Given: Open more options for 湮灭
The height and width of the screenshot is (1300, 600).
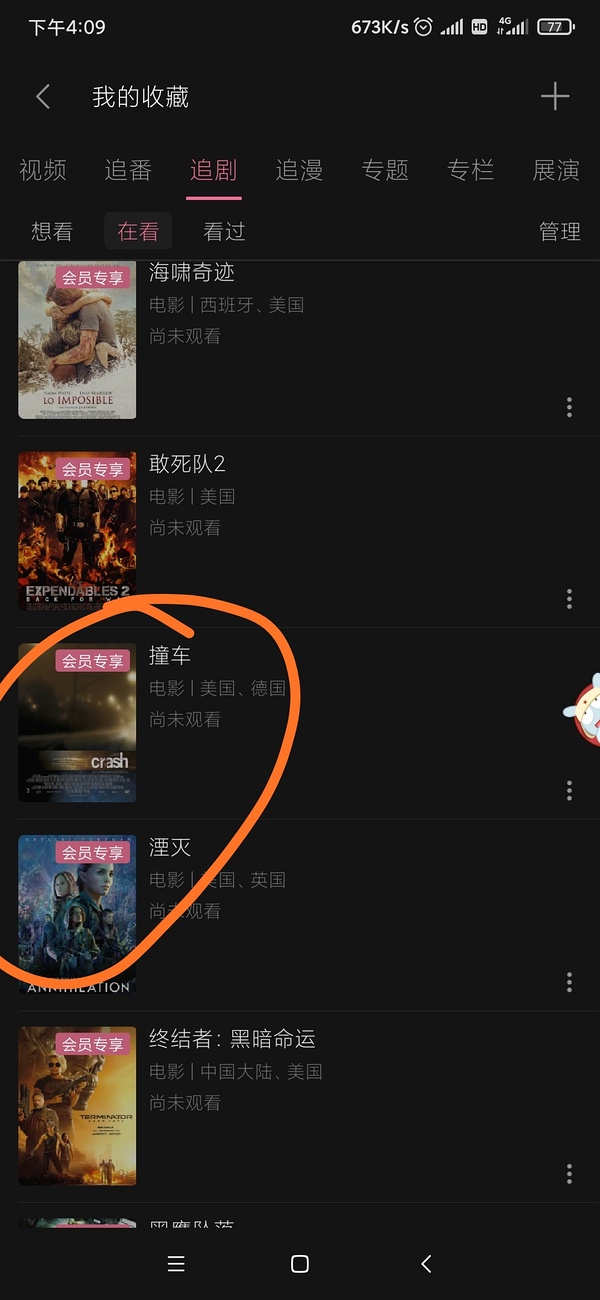Looking at the screenshot, I should click(569, 982).
